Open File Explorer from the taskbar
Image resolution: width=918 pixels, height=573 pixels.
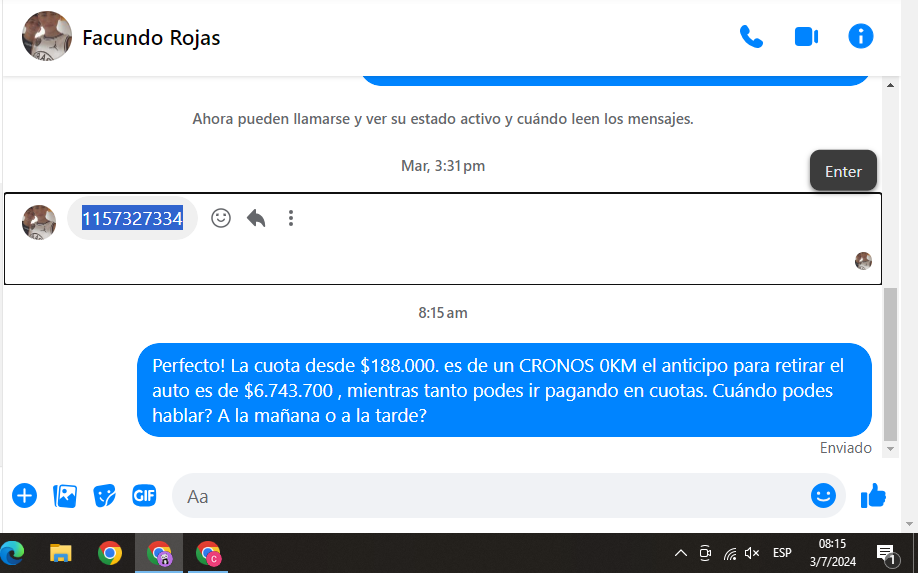[61, 553]
